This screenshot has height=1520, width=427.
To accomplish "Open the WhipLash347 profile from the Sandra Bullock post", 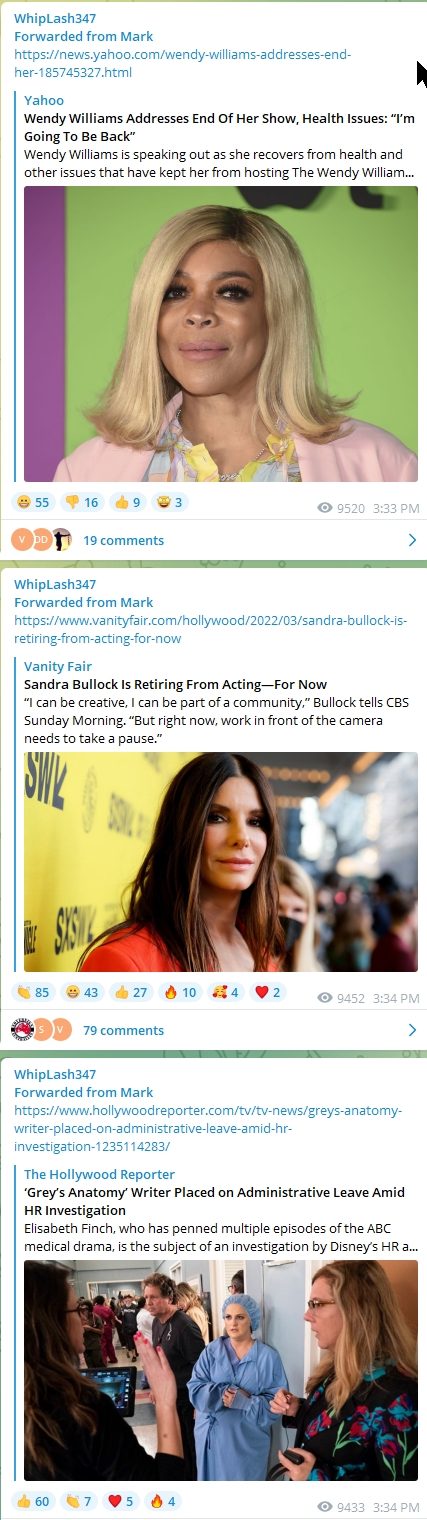I will pos(55,584).
